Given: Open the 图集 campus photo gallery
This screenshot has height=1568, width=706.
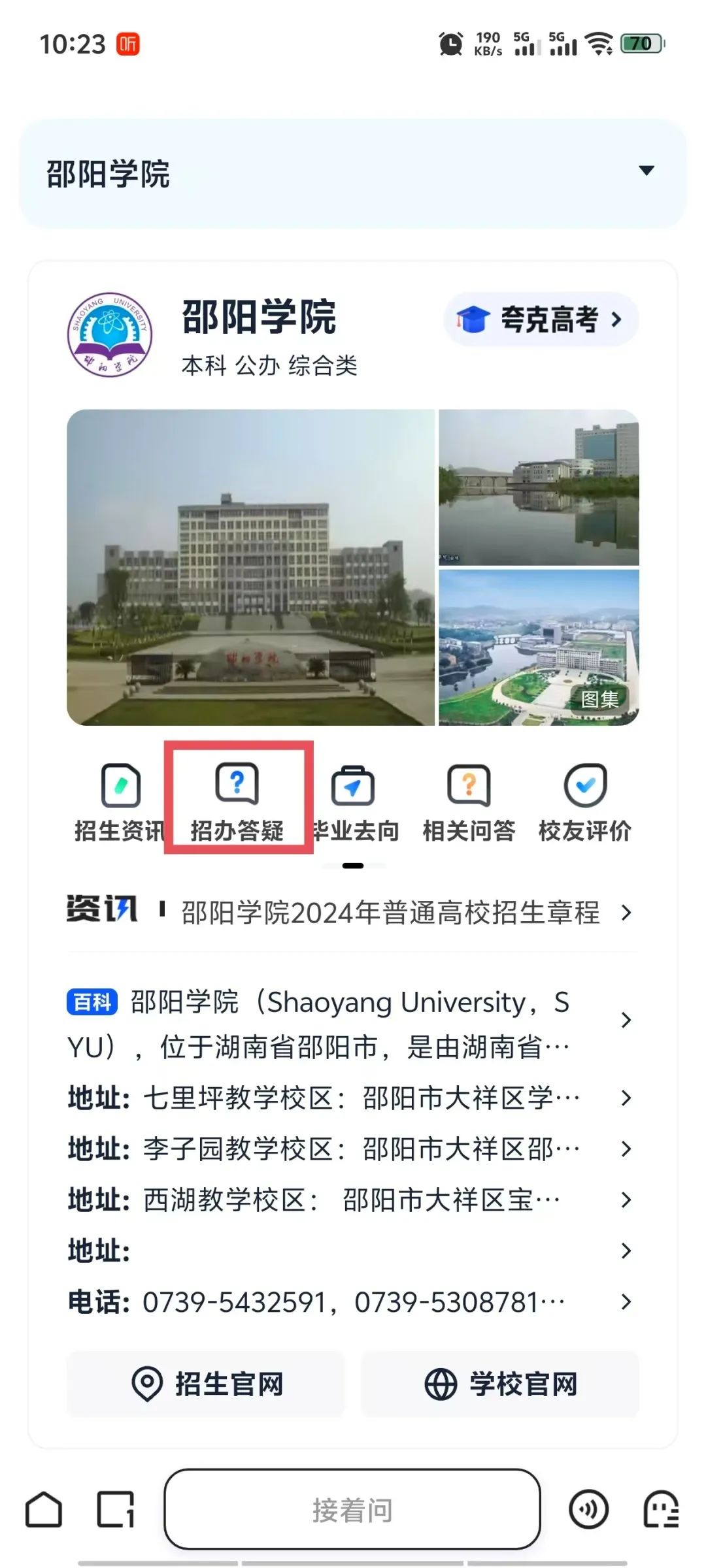Looking at the screenshot, I should pos(599,699).
